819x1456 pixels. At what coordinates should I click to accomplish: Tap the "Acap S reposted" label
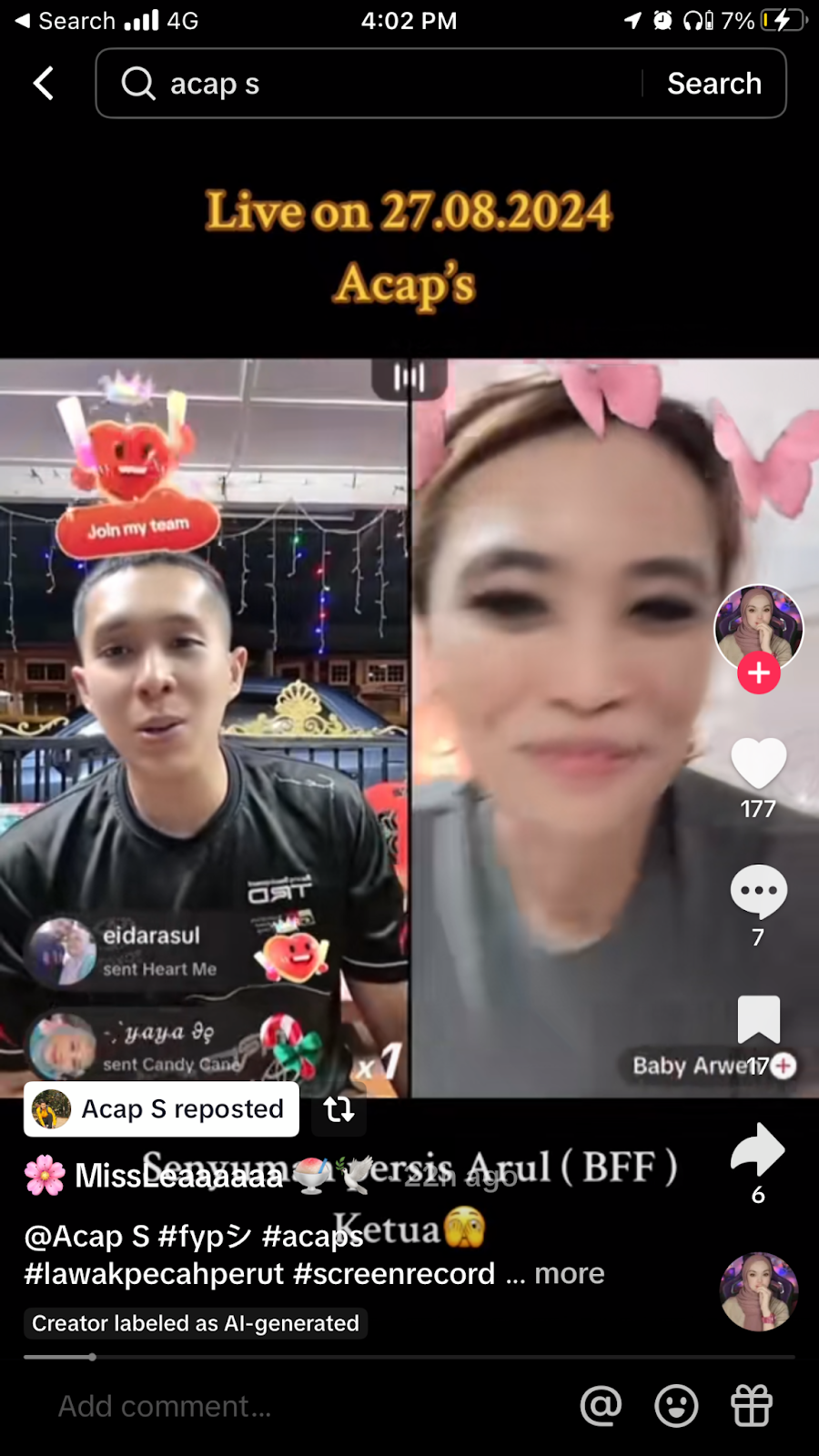pos(162,1109)
